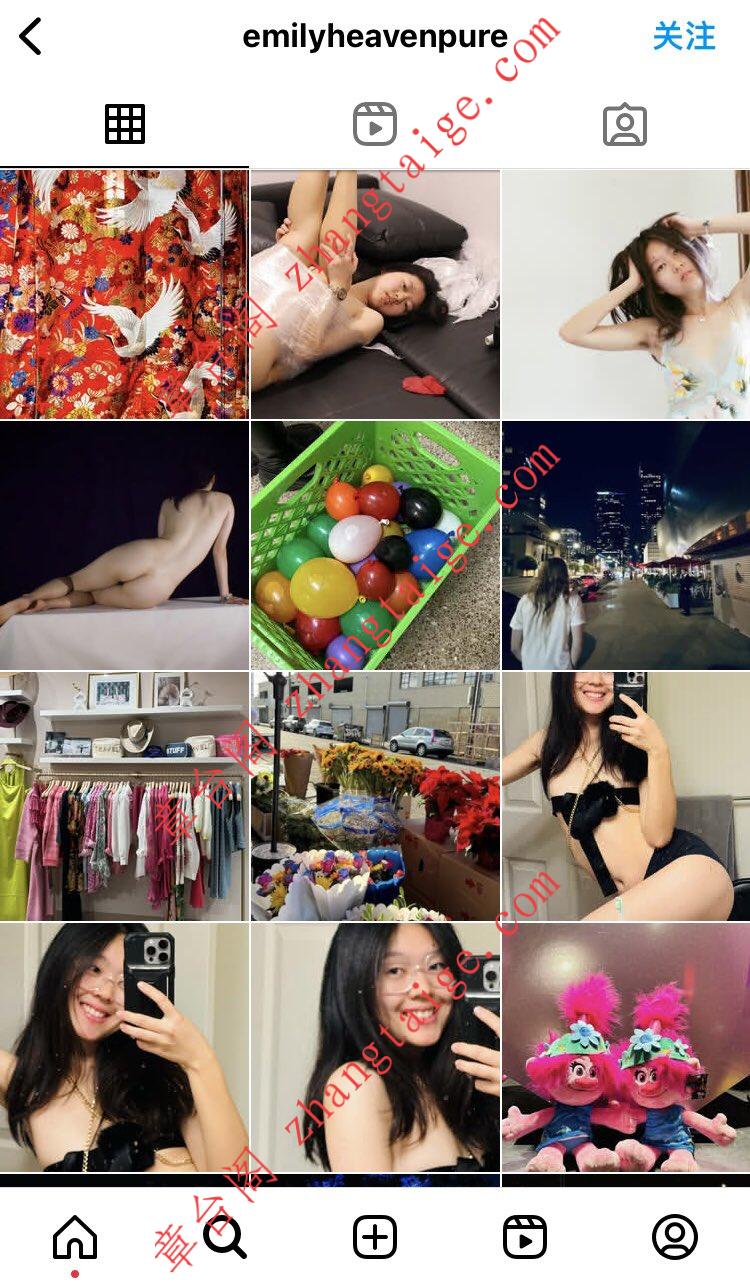The width and height of the screenshot is (750, 1286).
Task: Go back using the arrow icon
Action: (x=31, y=37)
